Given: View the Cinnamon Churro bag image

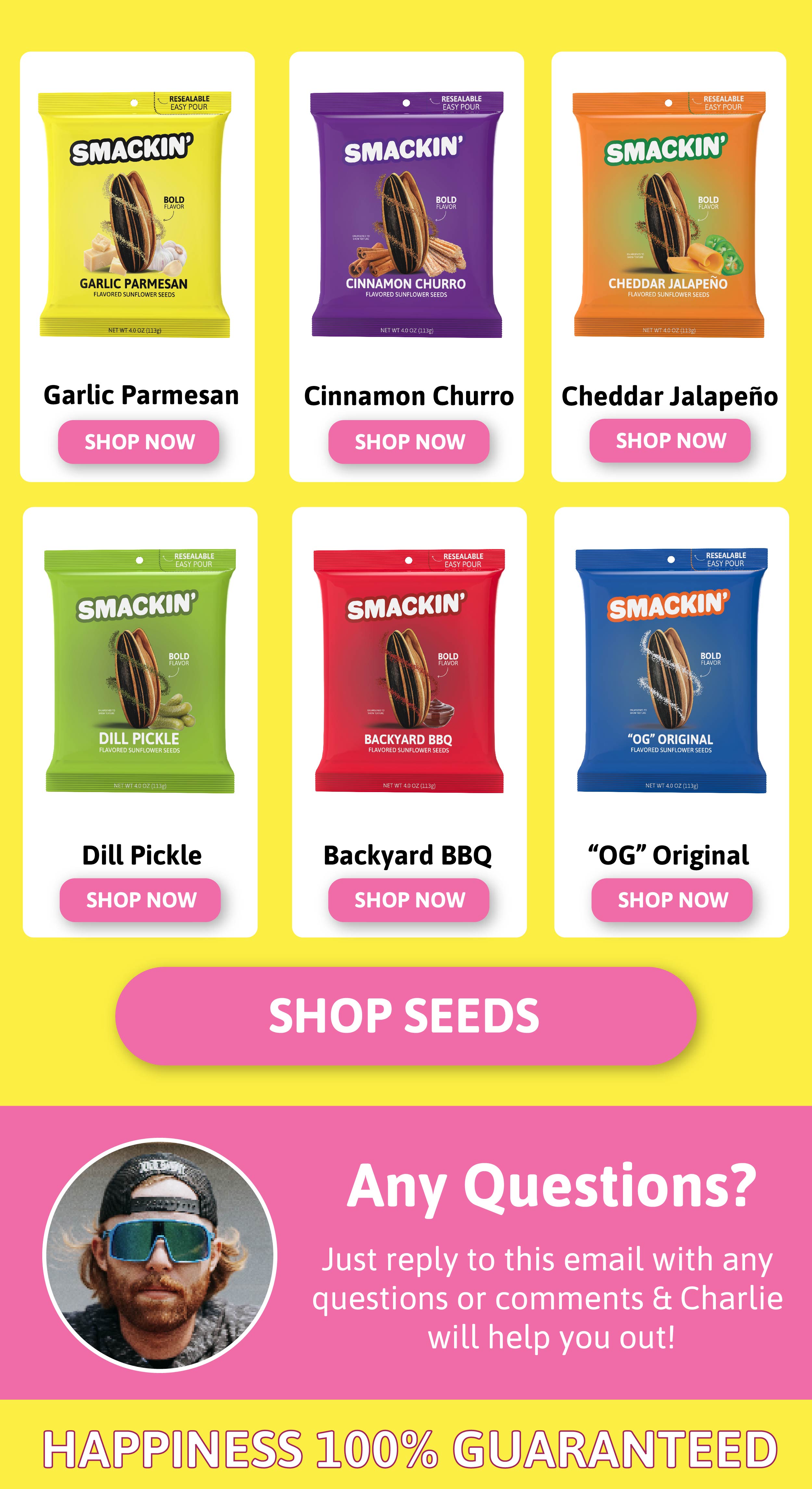Looking at the screenshot, I should pyautogui.click(x=407, y=214).
